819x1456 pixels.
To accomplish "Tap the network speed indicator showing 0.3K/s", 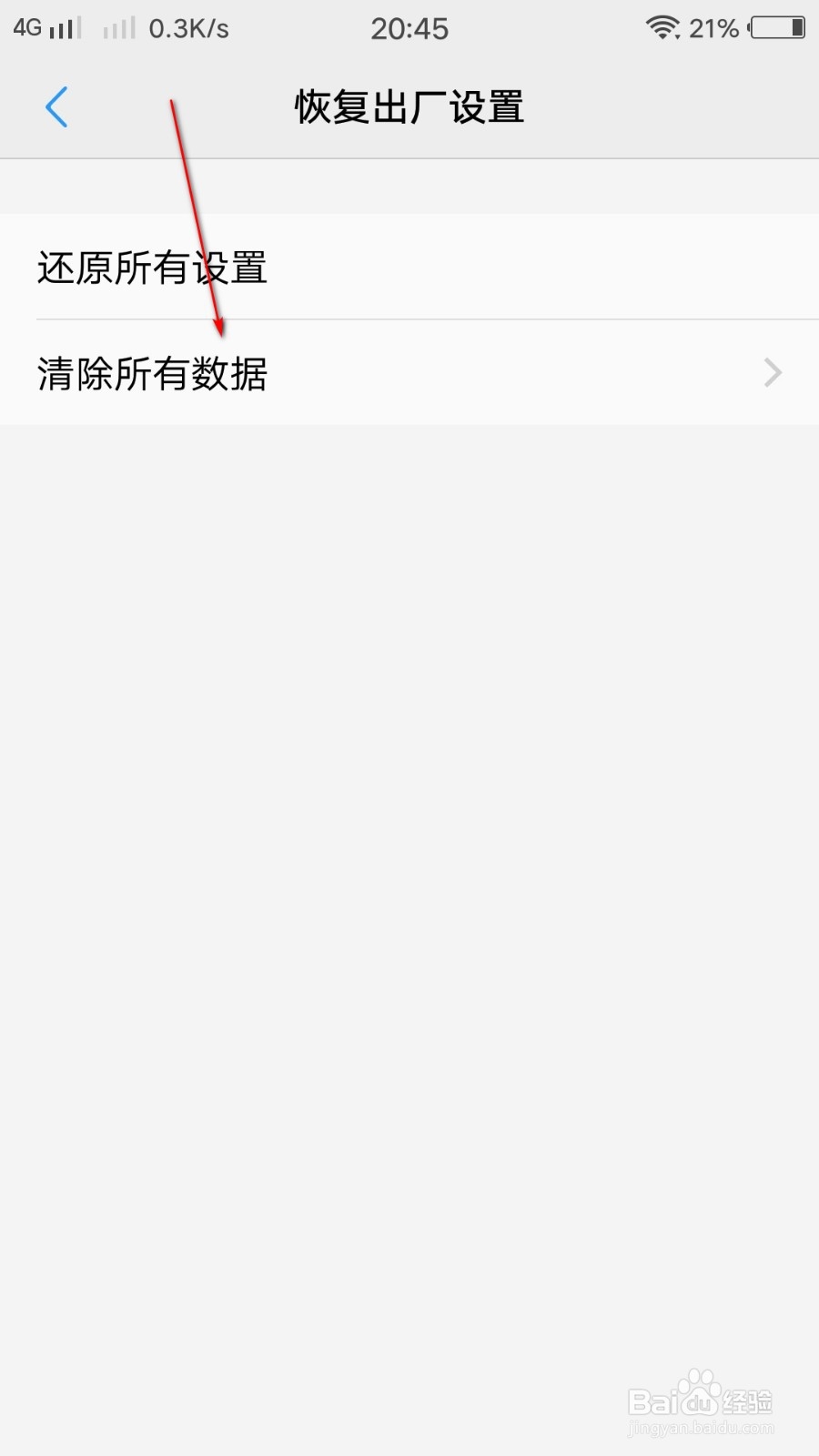I will click(x=188, y=27).
